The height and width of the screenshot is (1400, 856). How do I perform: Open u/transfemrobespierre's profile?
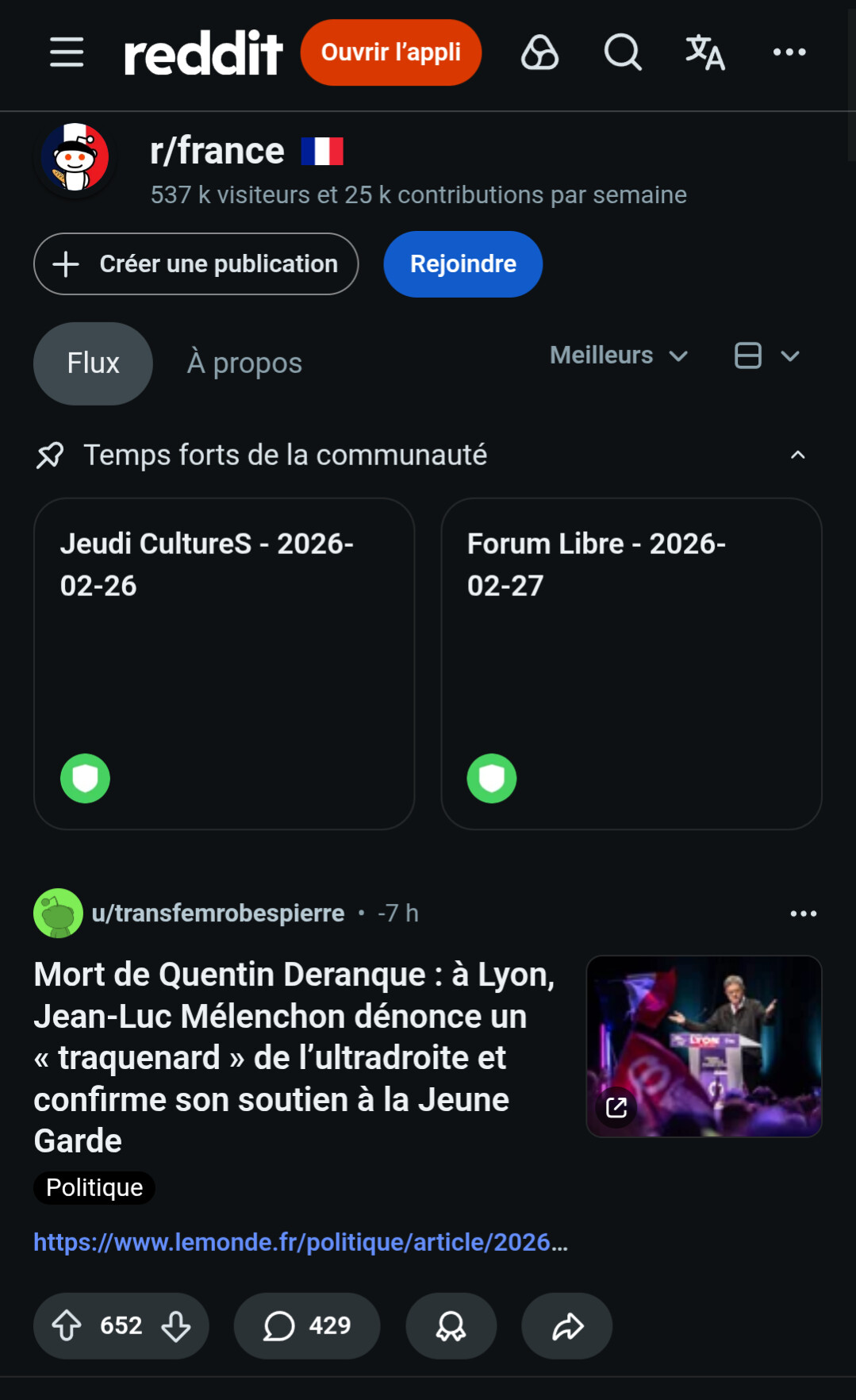click(217, 913)
